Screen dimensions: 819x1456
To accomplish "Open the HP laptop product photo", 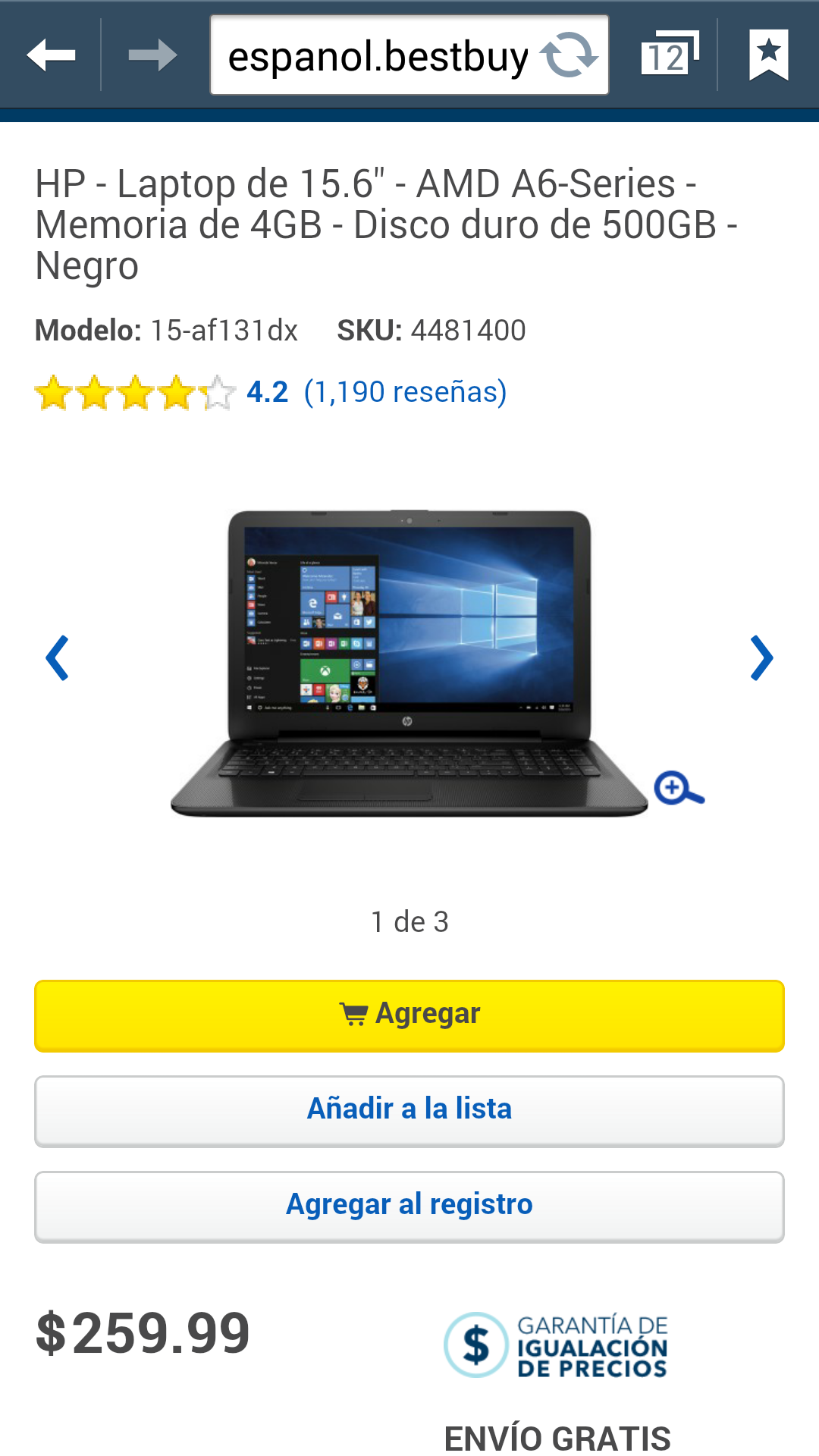I will click(409, 662).
